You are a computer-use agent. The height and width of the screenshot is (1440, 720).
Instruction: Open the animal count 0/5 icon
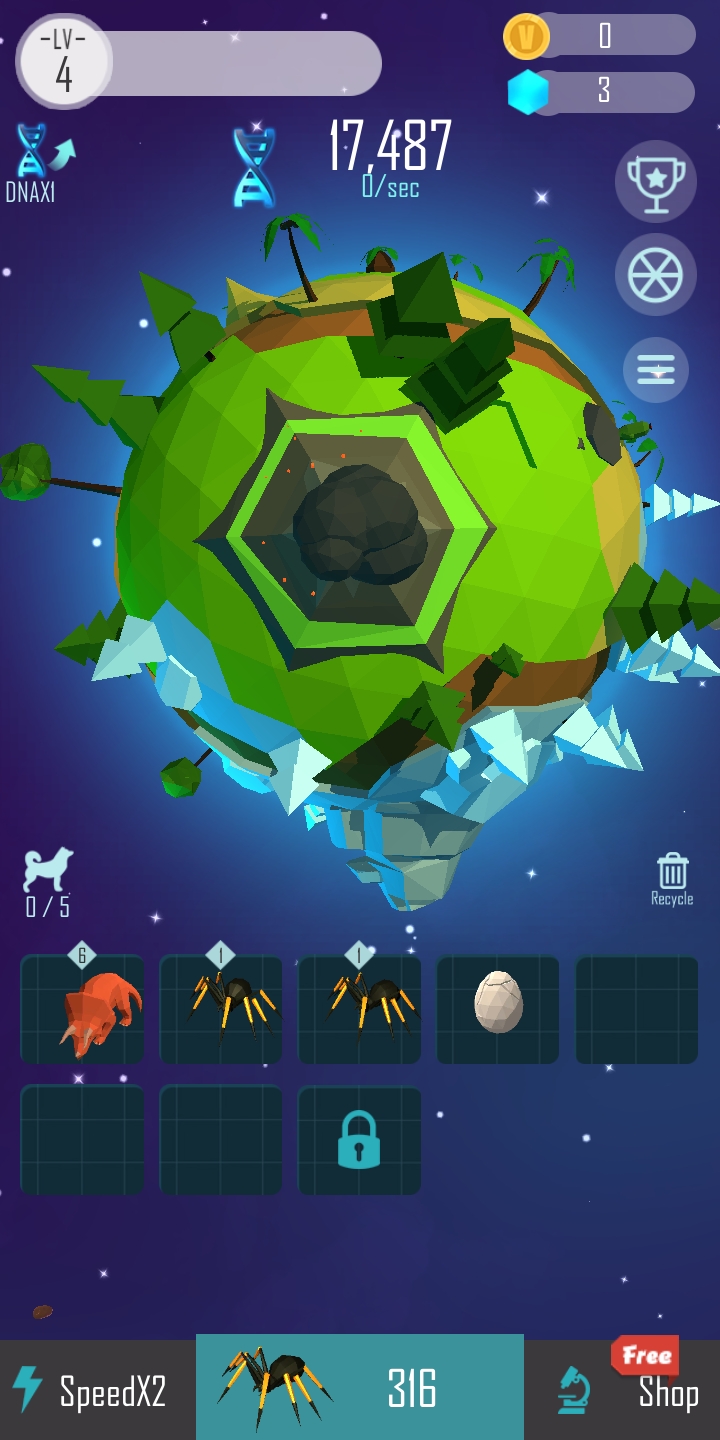point(48,880)
